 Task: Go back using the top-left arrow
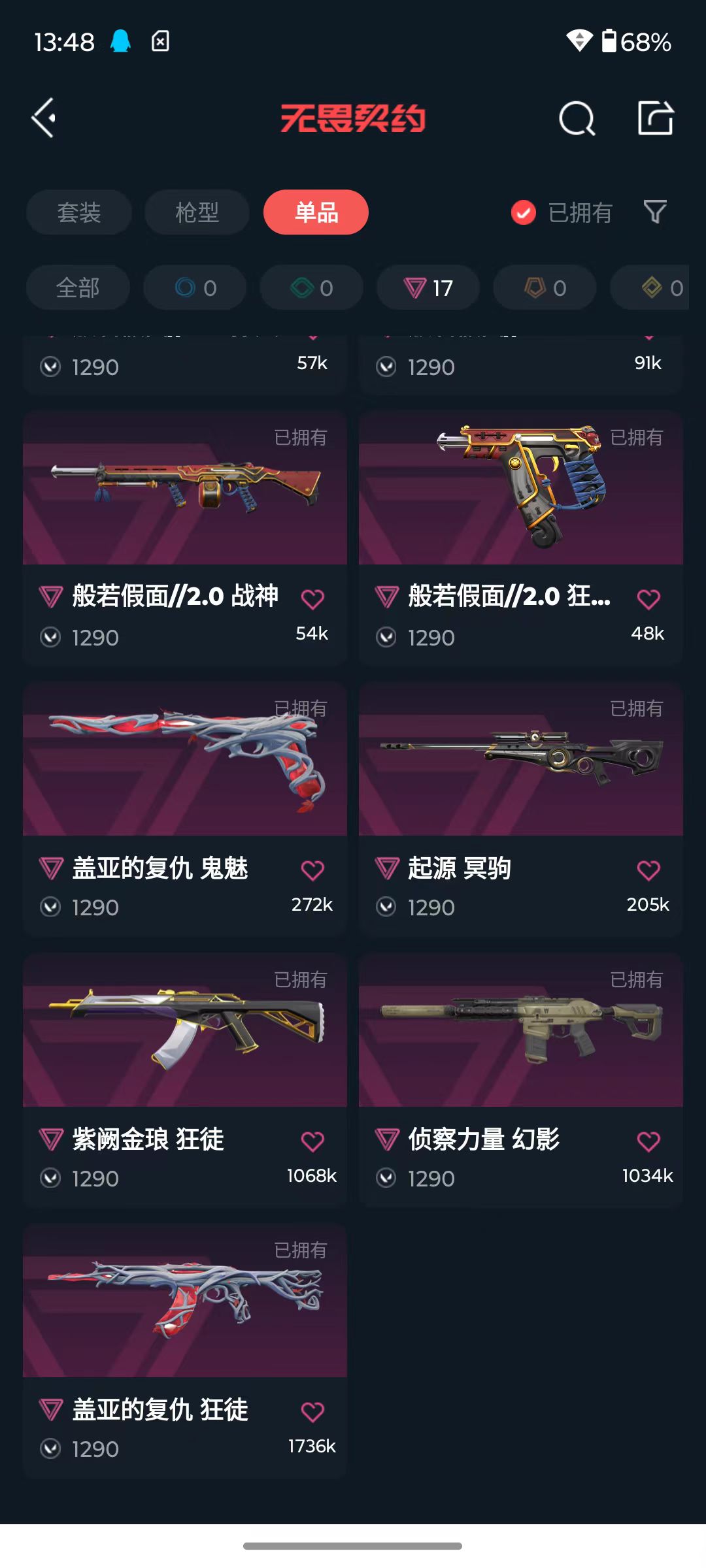(x=44, y=118)
